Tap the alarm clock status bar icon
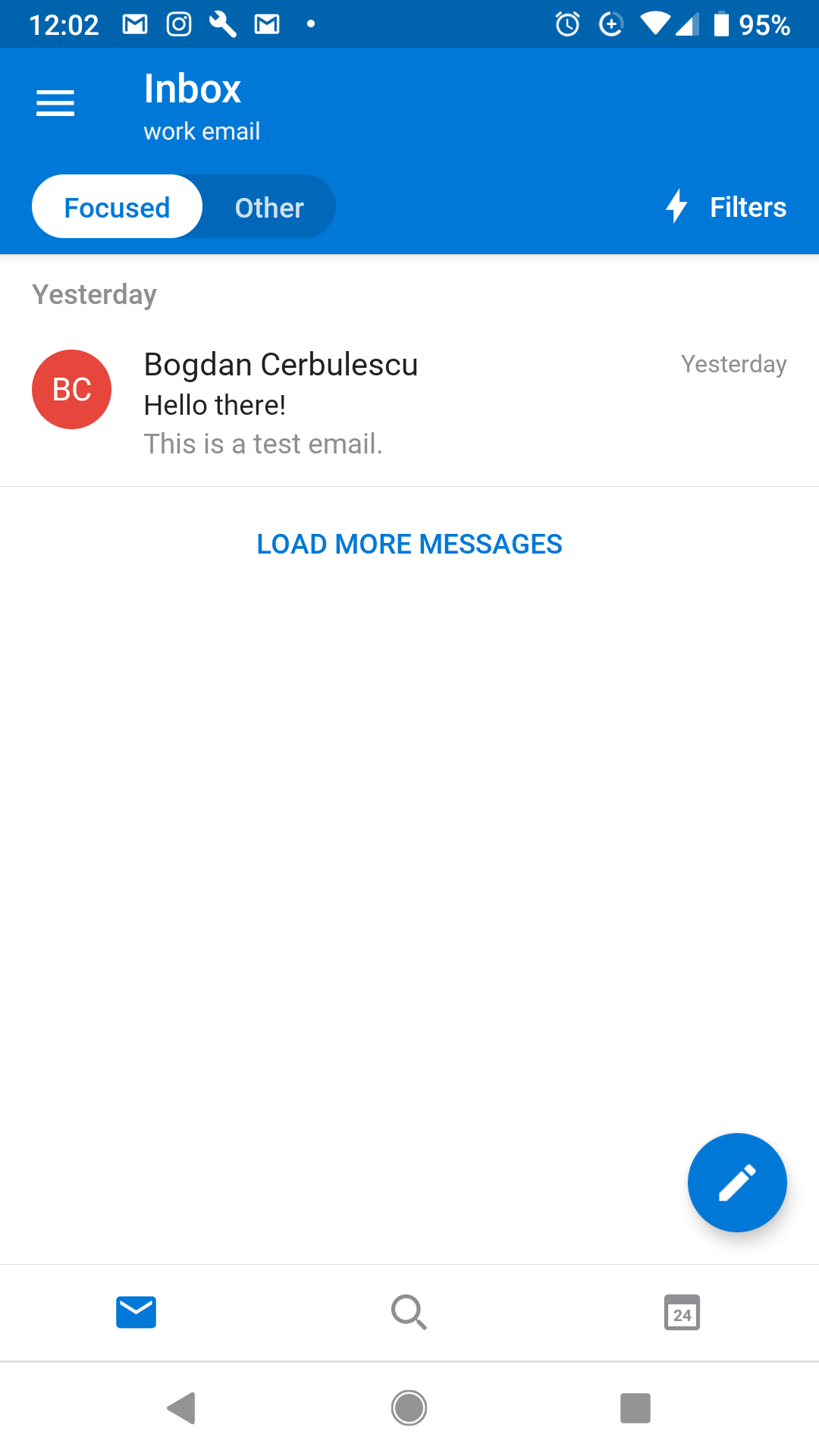Image resolution: width=819 pixels, height=1456 pixels. 566,24
